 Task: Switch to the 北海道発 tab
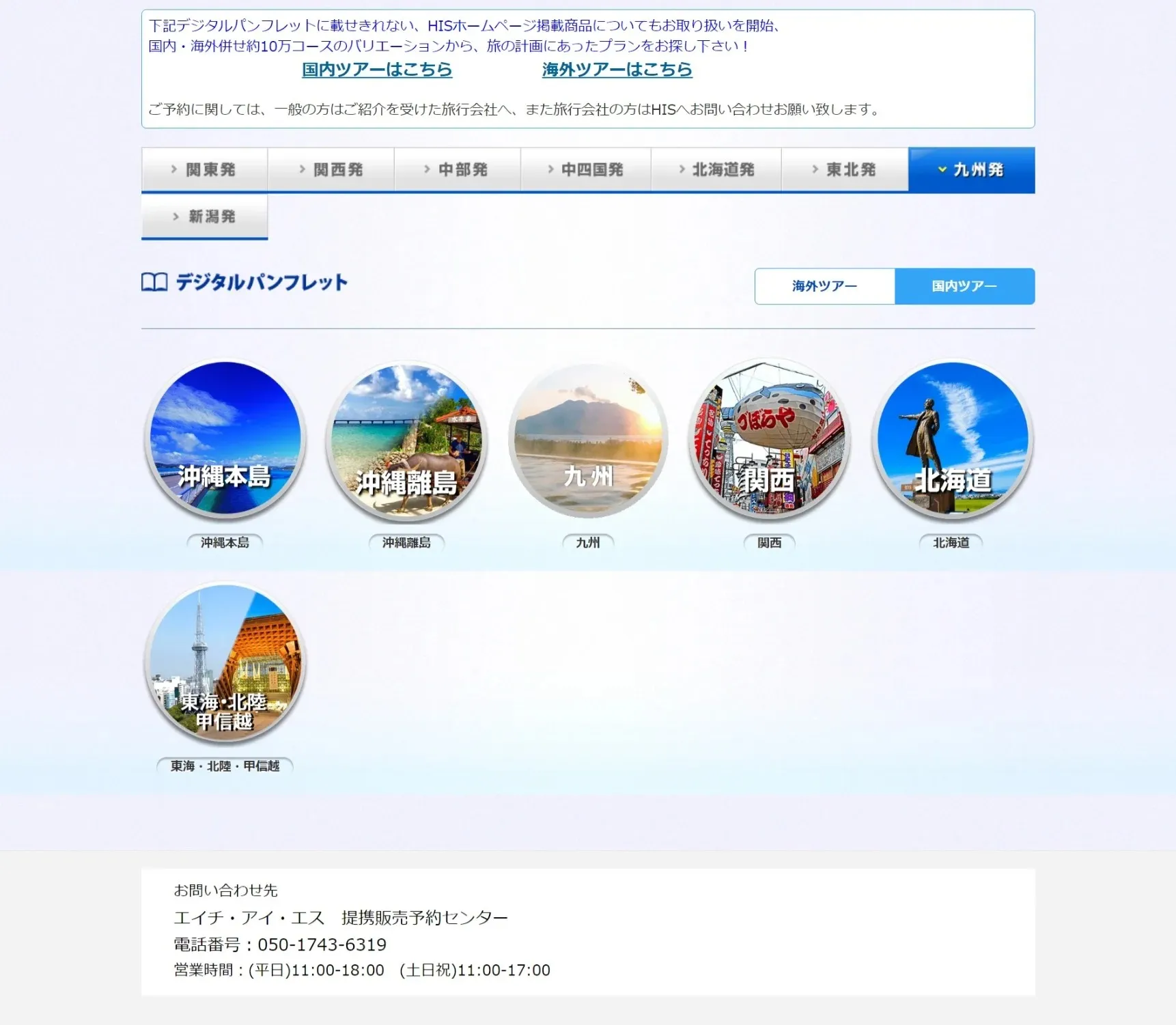click(x=716, y=169)
